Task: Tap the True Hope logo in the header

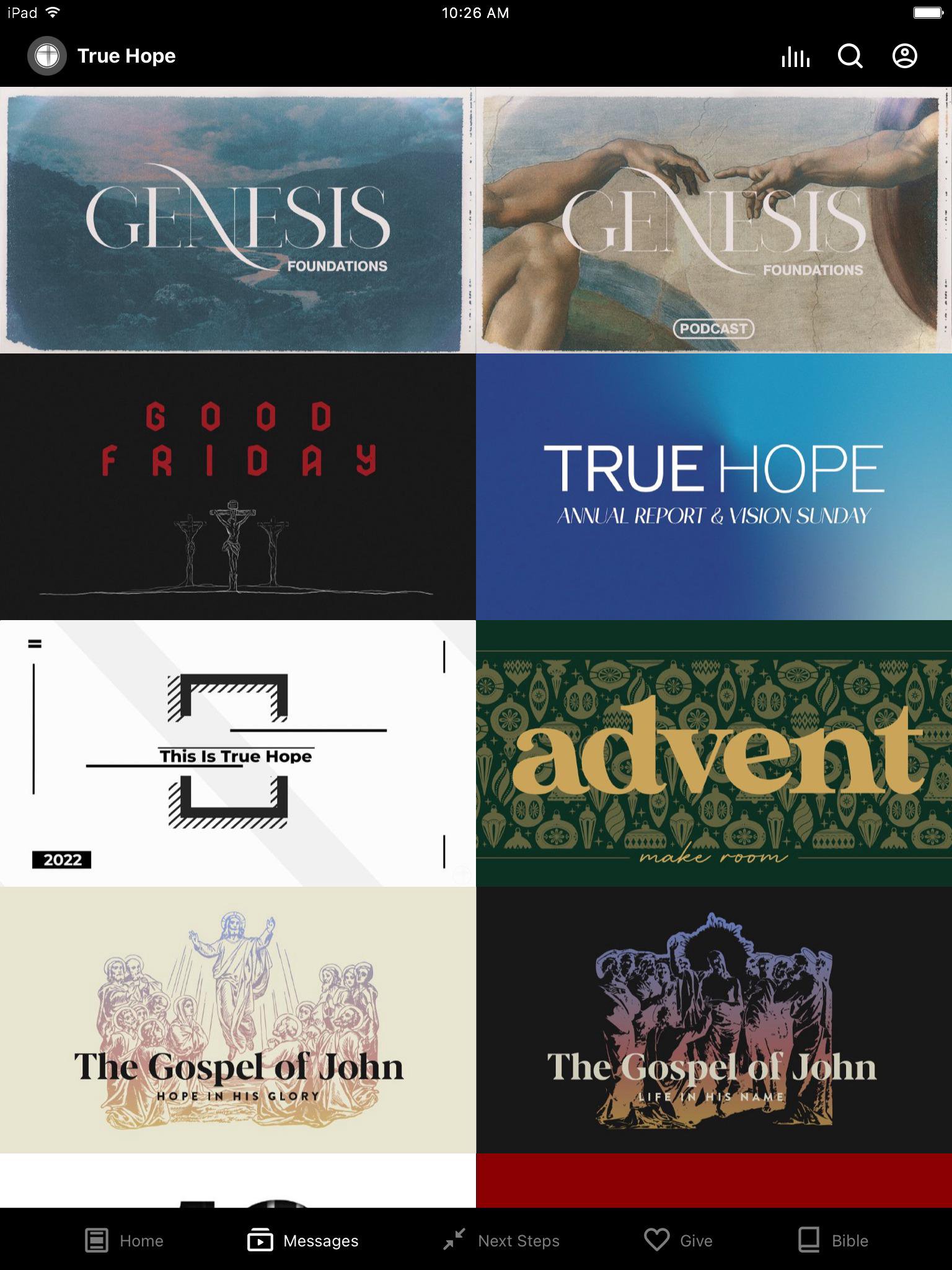Action: (x=47, y=56)
